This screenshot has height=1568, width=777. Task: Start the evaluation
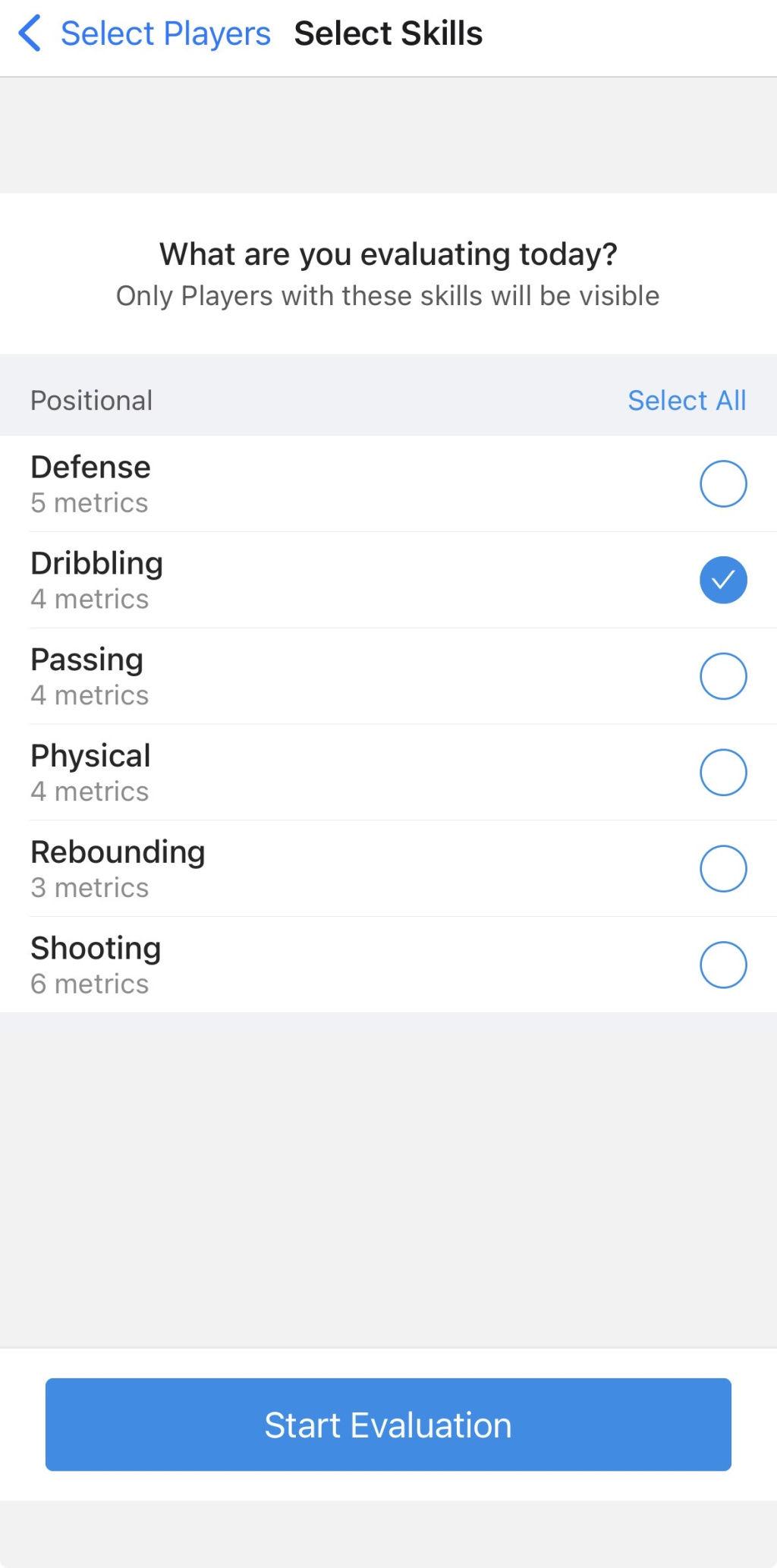coord(388,1425)
